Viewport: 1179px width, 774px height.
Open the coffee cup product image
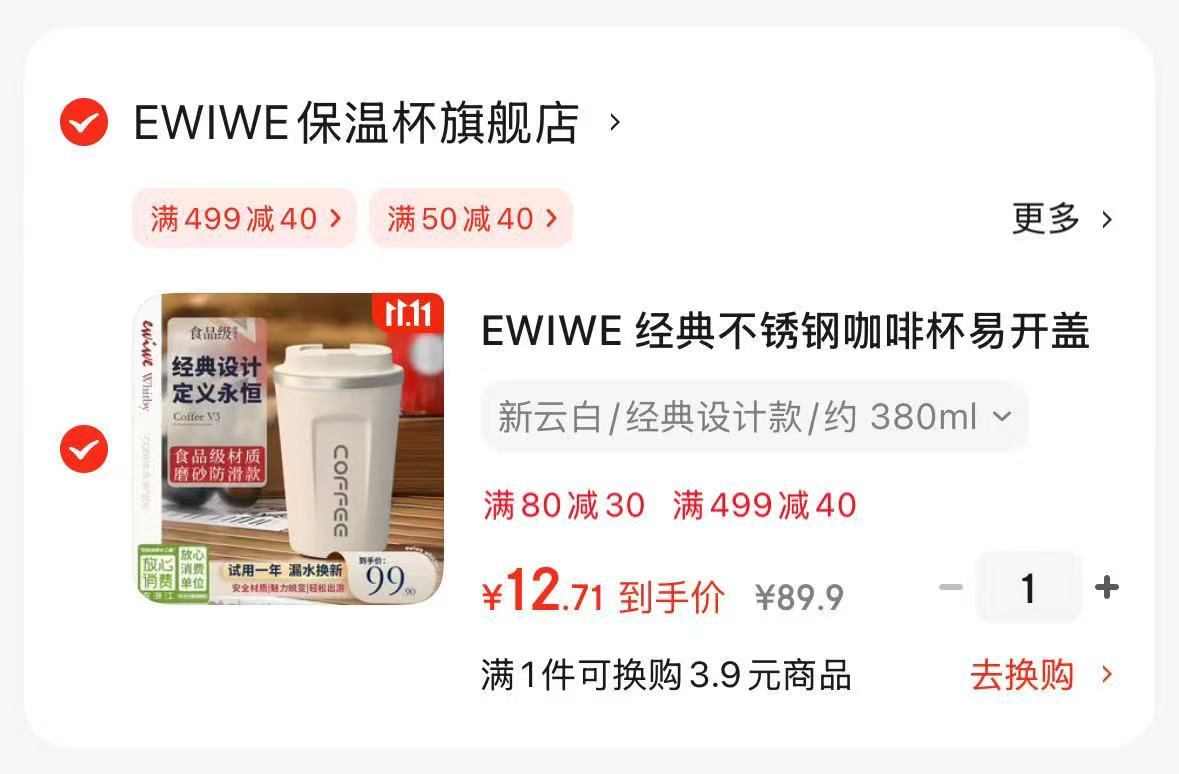[x=289, y=449]
